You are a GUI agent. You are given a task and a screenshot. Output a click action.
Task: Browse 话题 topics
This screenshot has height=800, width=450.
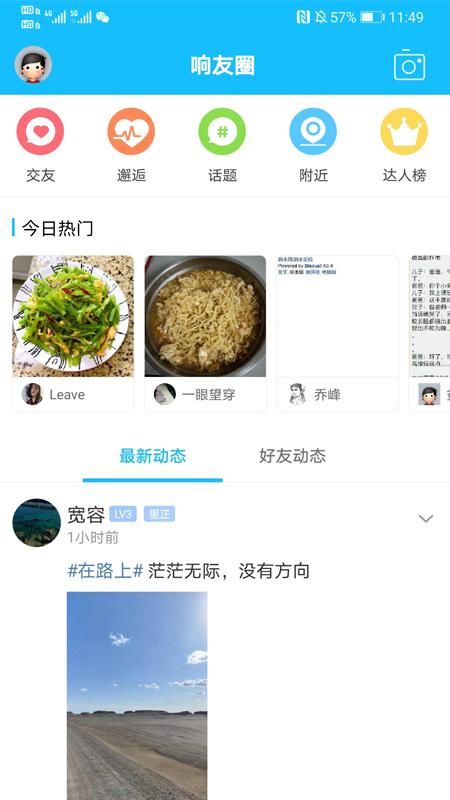tap(222, 145)
